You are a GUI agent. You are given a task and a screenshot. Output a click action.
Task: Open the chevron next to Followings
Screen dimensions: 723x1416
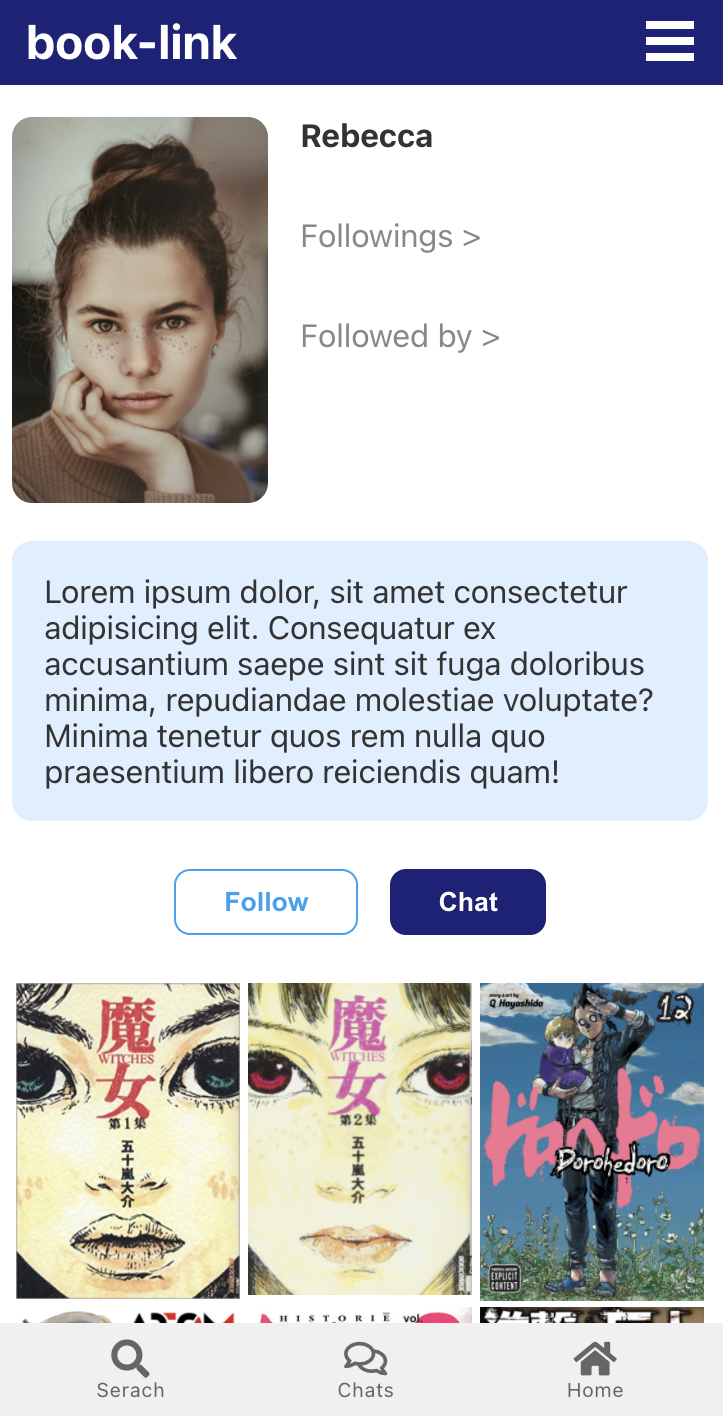pyautogui.click(x=473, y=236)
